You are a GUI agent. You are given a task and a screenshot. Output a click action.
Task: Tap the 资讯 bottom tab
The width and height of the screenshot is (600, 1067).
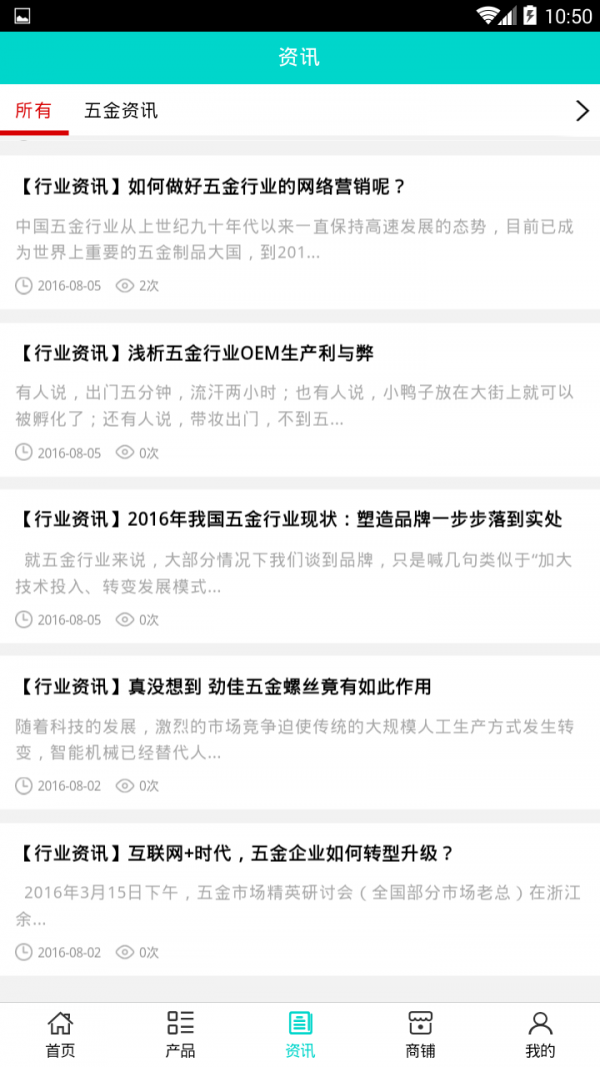300,1034
